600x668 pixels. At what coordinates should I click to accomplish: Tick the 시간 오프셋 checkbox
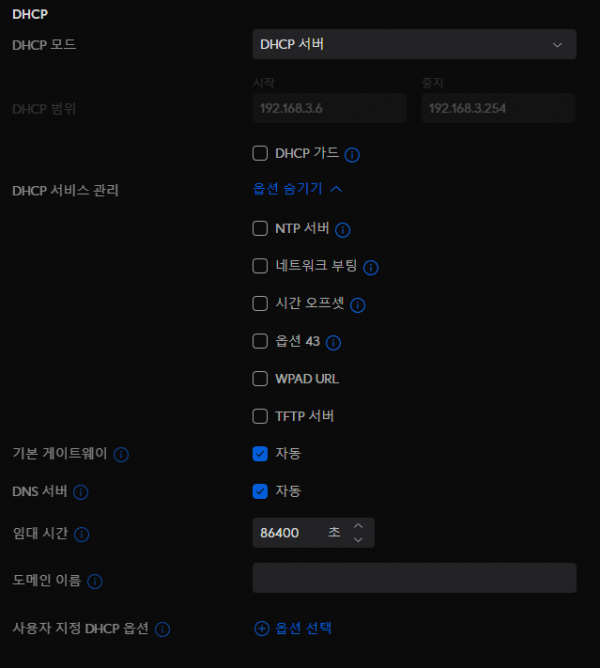pyautogui.click(x=260, y=303)
